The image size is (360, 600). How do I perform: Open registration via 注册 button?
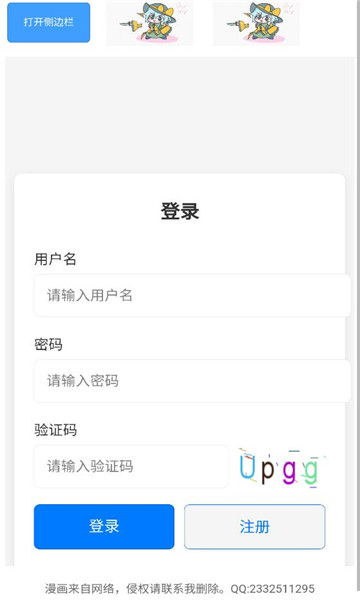pos(255,527)
